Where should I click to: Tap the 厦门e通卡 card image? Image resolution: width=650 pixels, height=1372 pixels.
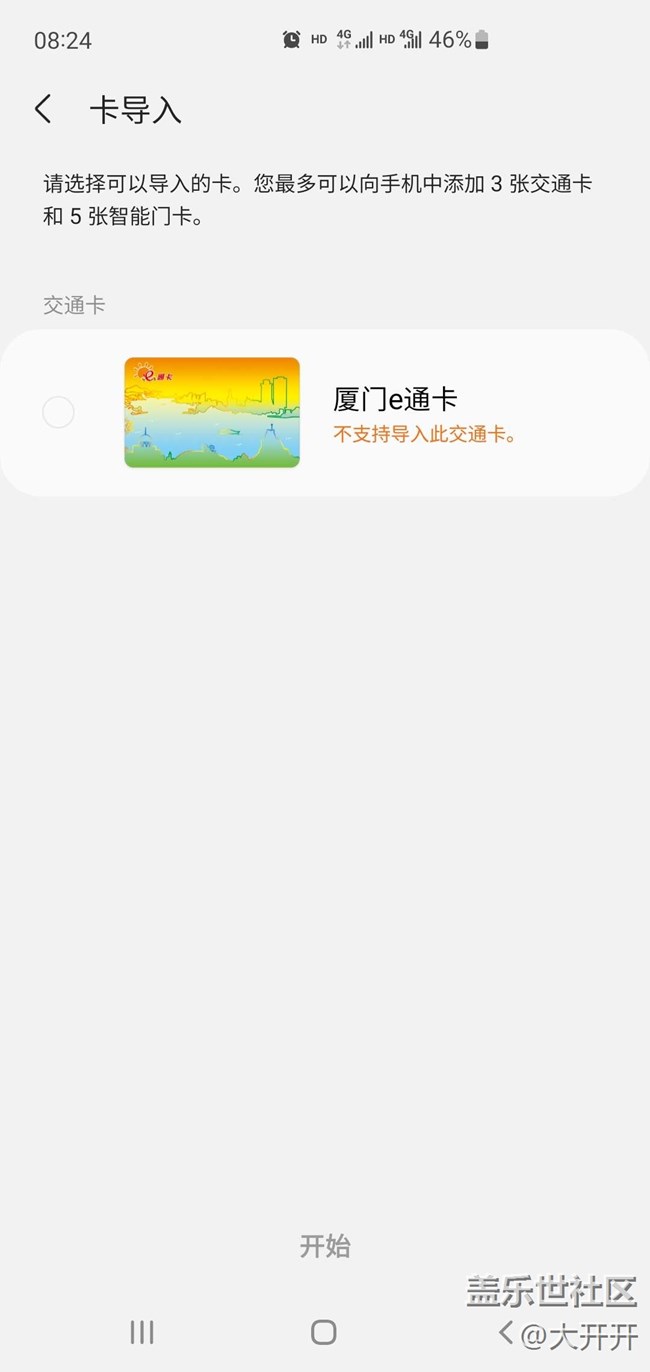[212, 412]
